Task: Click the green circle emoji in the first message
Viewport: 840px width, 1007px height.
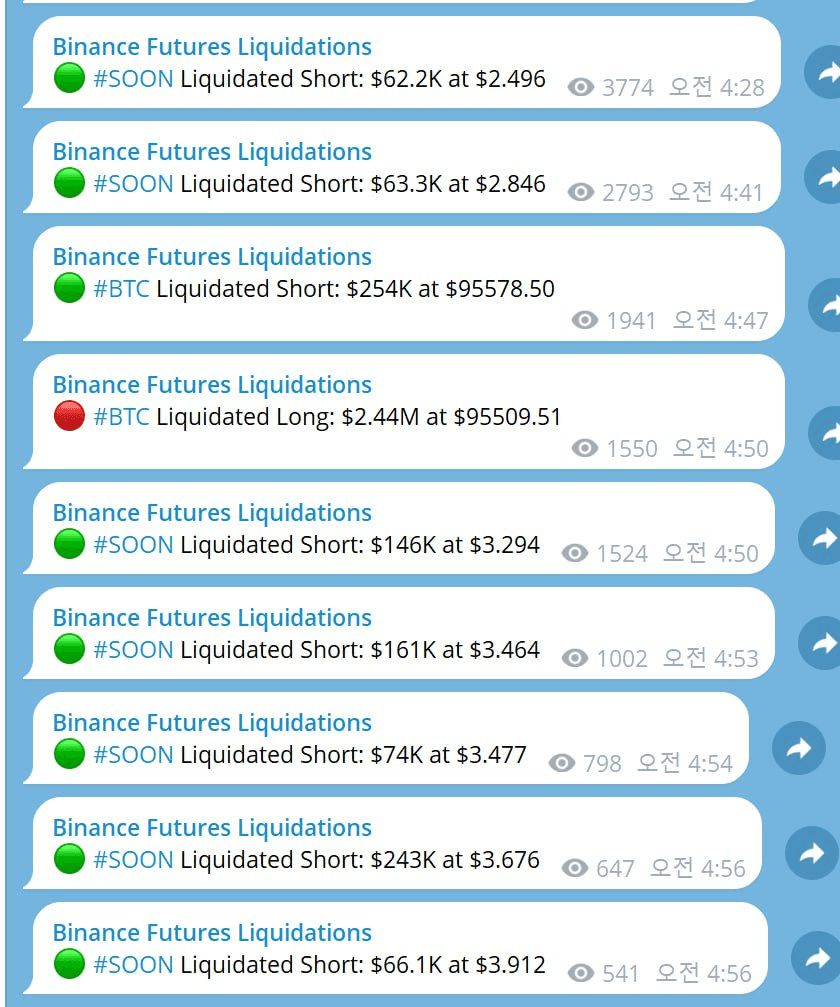Action: 69,78
